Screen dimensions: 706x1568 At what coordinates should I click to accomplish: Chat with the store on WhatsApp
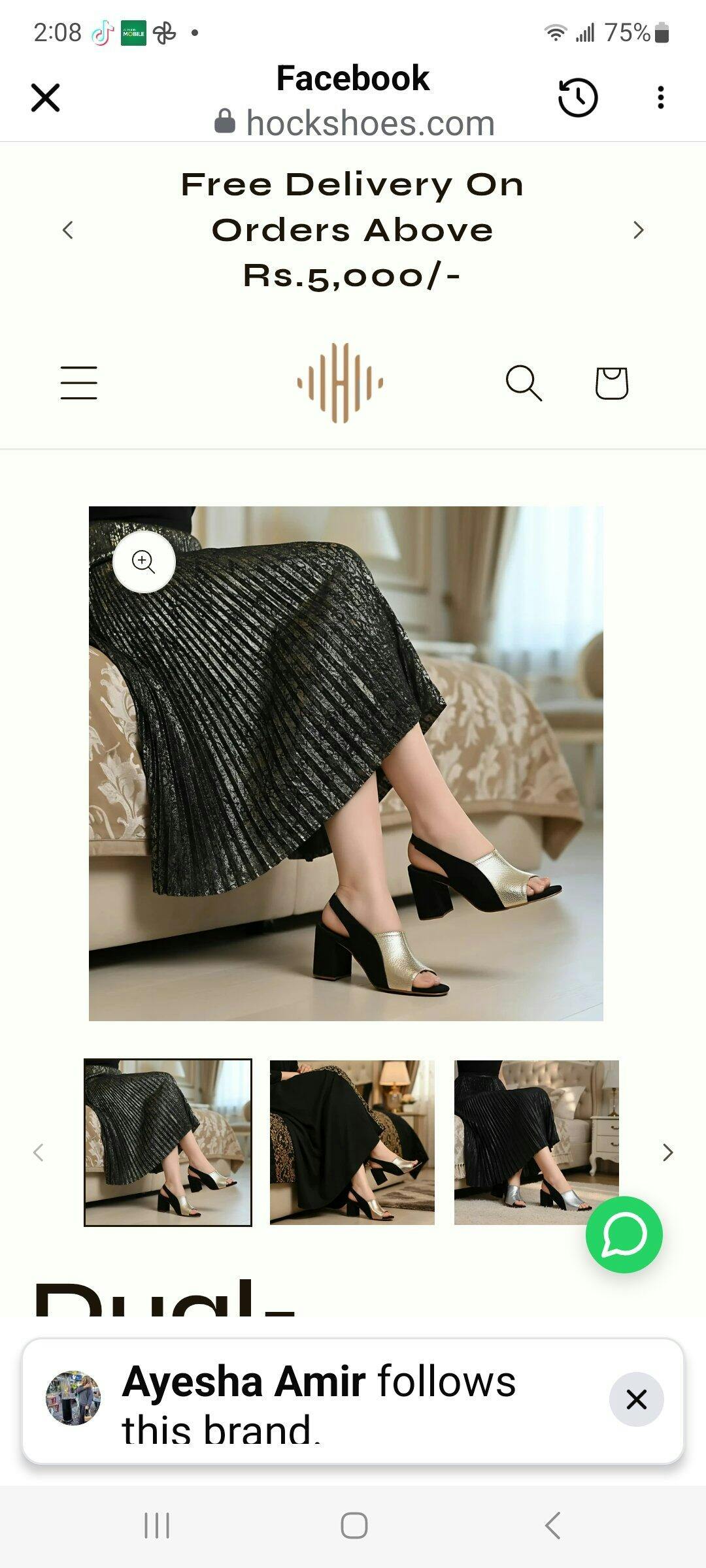tap(624, 1235)
